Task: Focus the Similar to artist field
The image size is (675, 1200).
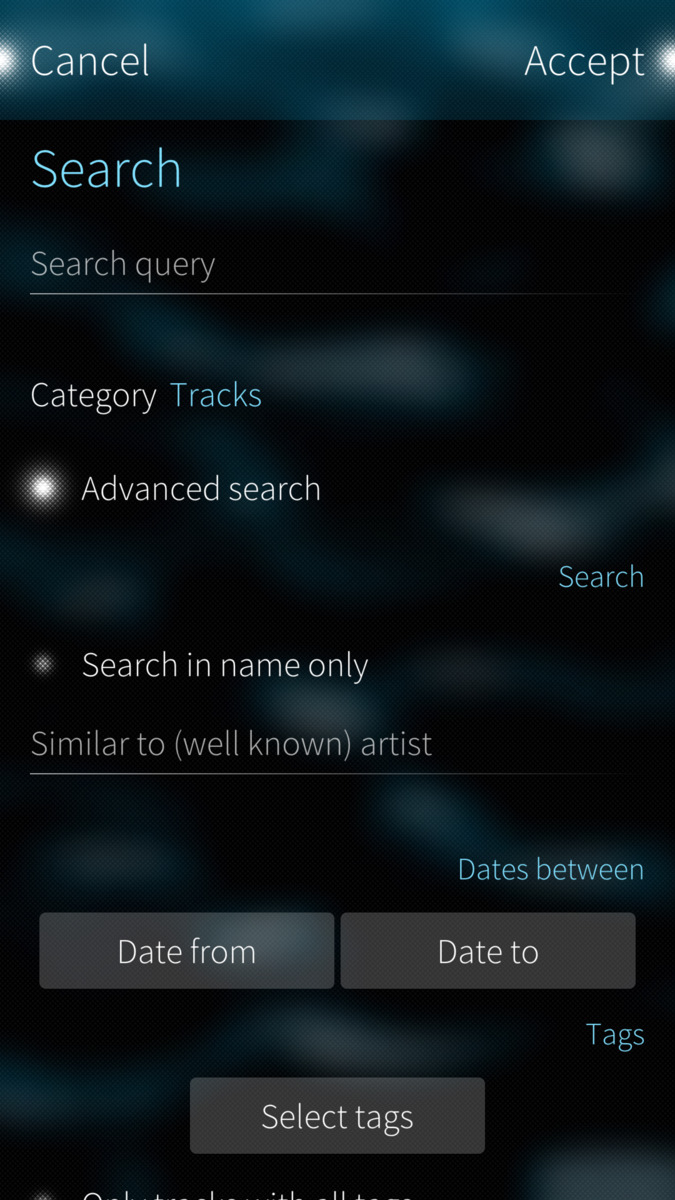Action: (330, 744)
